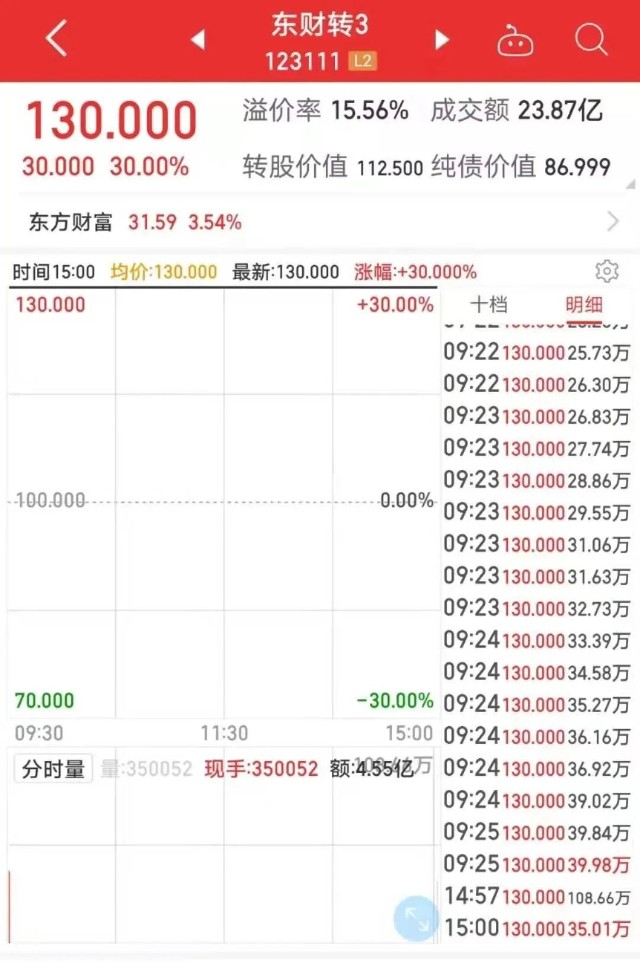The image size is (640, 965).
Task: Switch to the previous stock
Action: click(x=197, y=40)
